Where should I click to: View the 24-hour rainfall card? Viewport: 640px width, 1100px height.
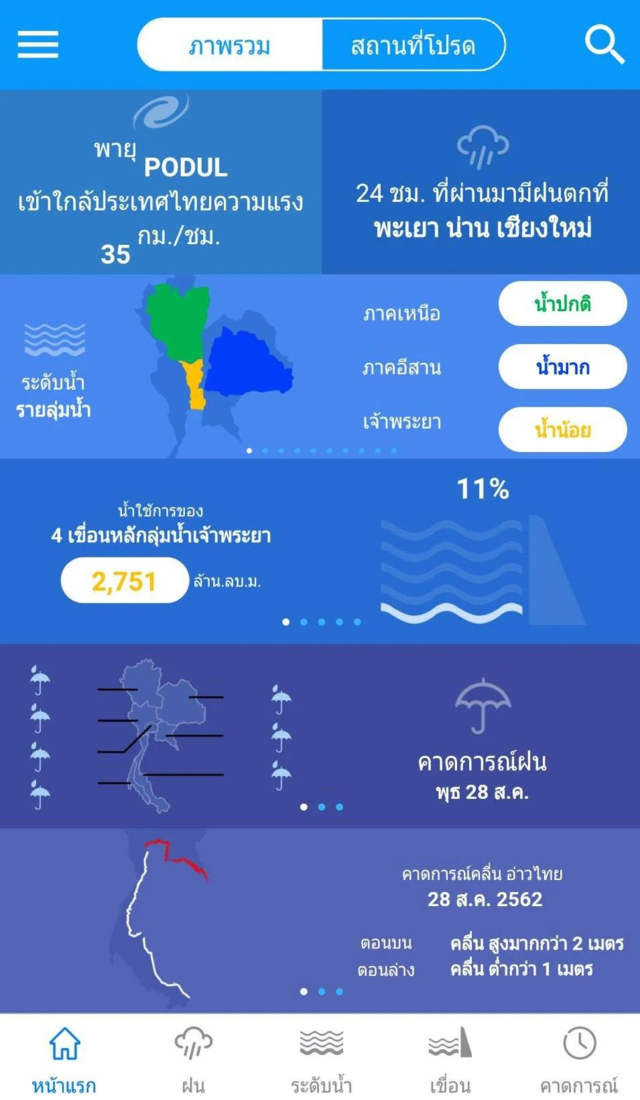[481, 182]
